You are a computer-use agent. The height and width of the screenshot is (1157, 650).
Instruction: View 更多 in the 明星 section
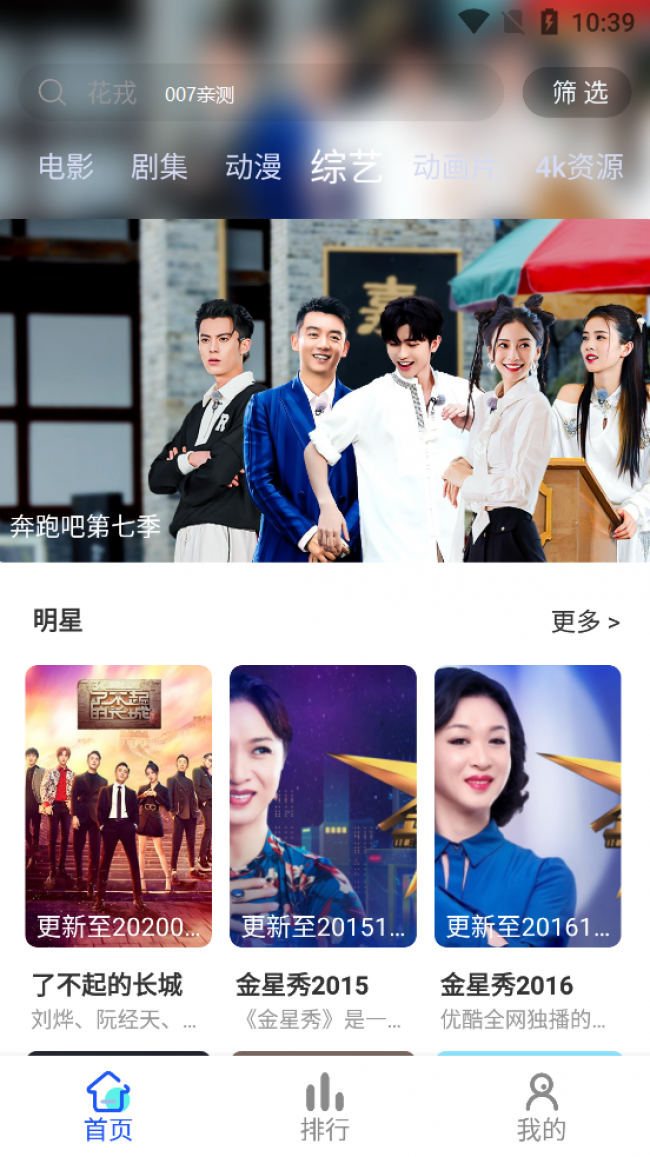click(x=586, y=622)
